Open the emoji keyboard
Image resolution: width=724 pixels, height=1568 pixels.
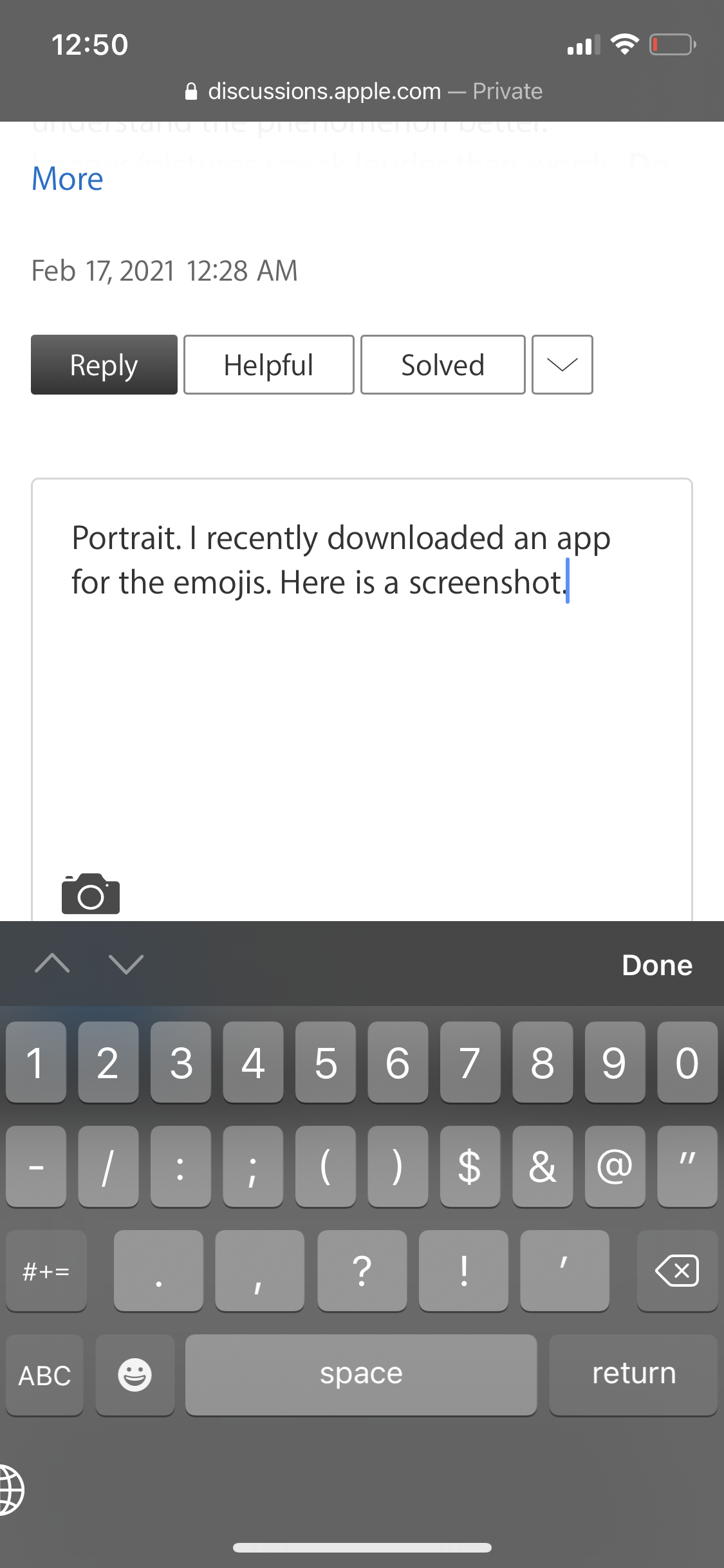point(135,1375)
